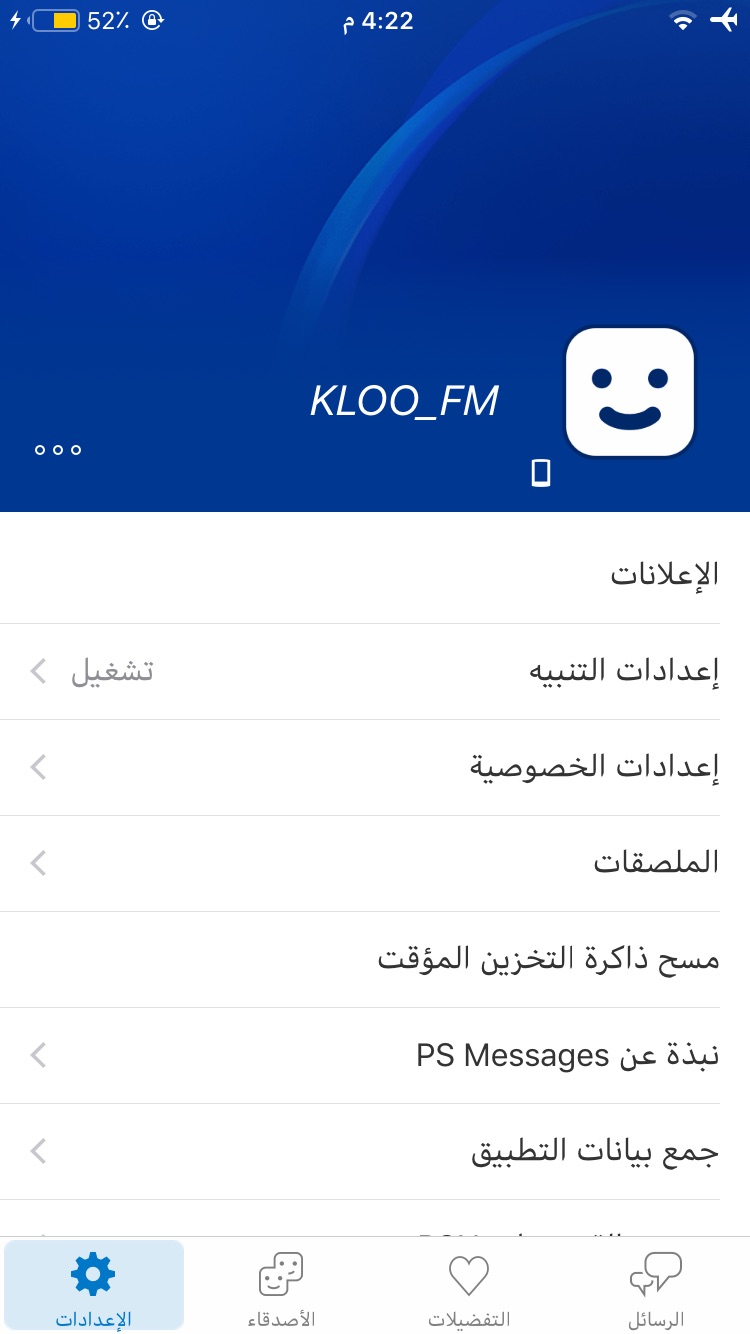Switch to the الرسائل tab
Image resolution: width=750 pixels, height=1334 pixels.
(656, 1289)
